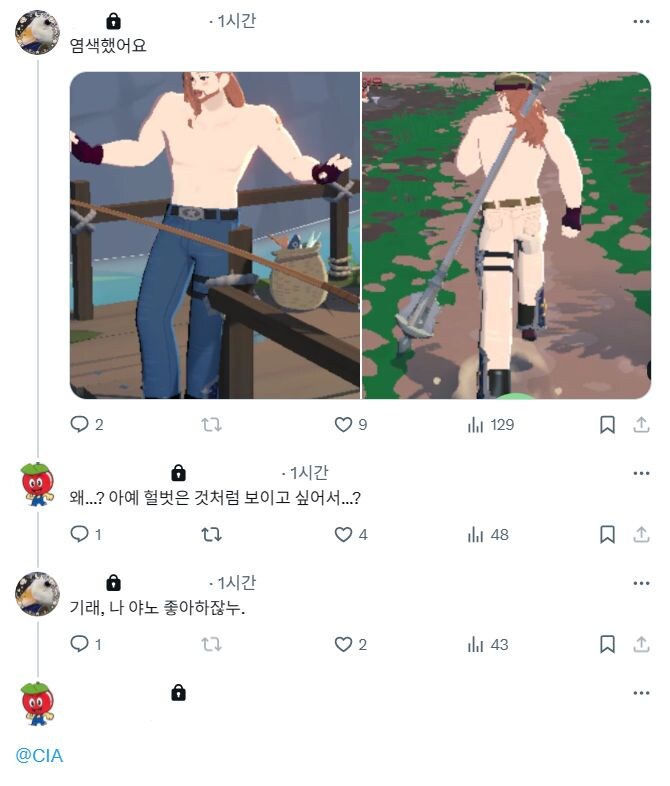Share the reply 기래, 나 야노 좋아하잖누.

[641, 645]
